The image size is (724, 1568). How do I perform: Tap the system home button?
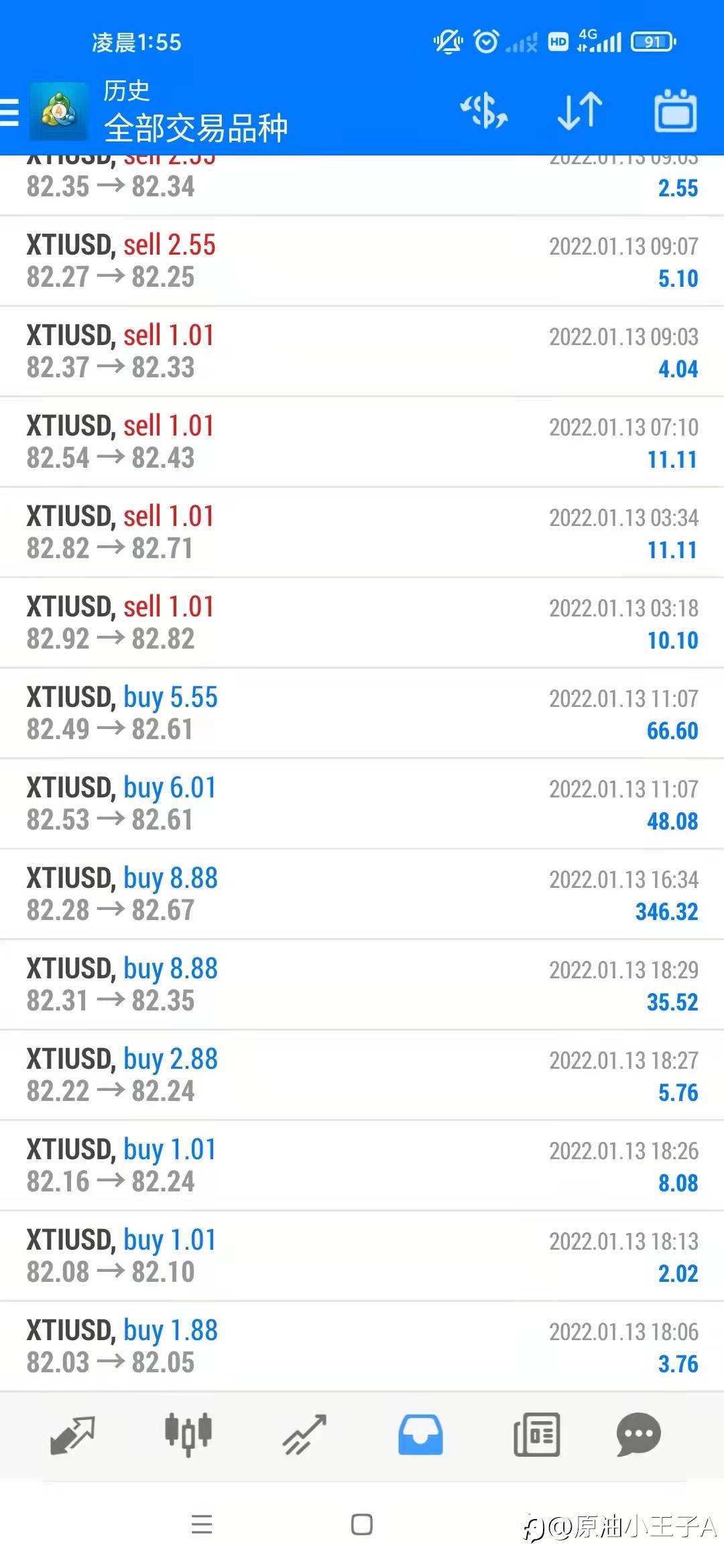[x=362, y=1524]
